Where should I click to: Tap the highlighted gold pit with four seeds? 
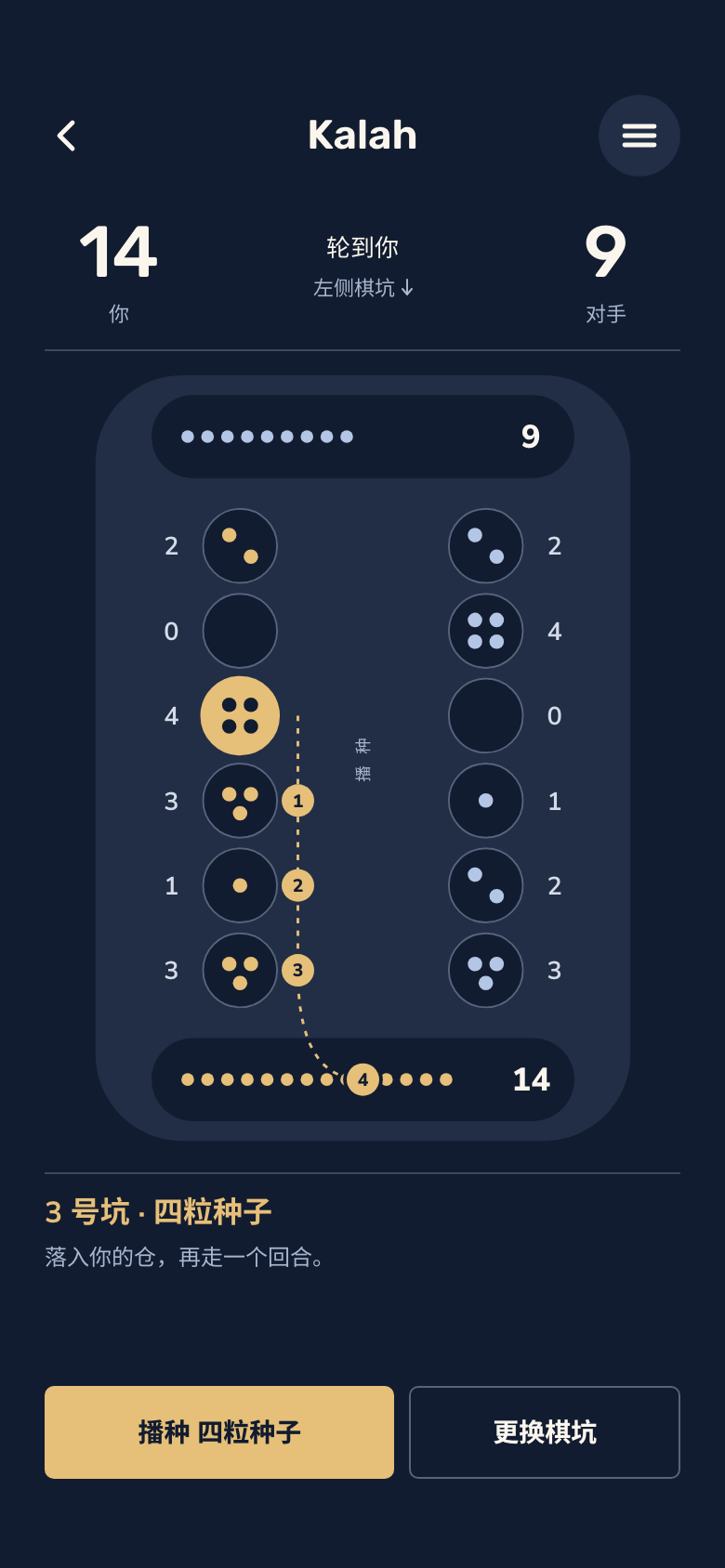[240, 715]
